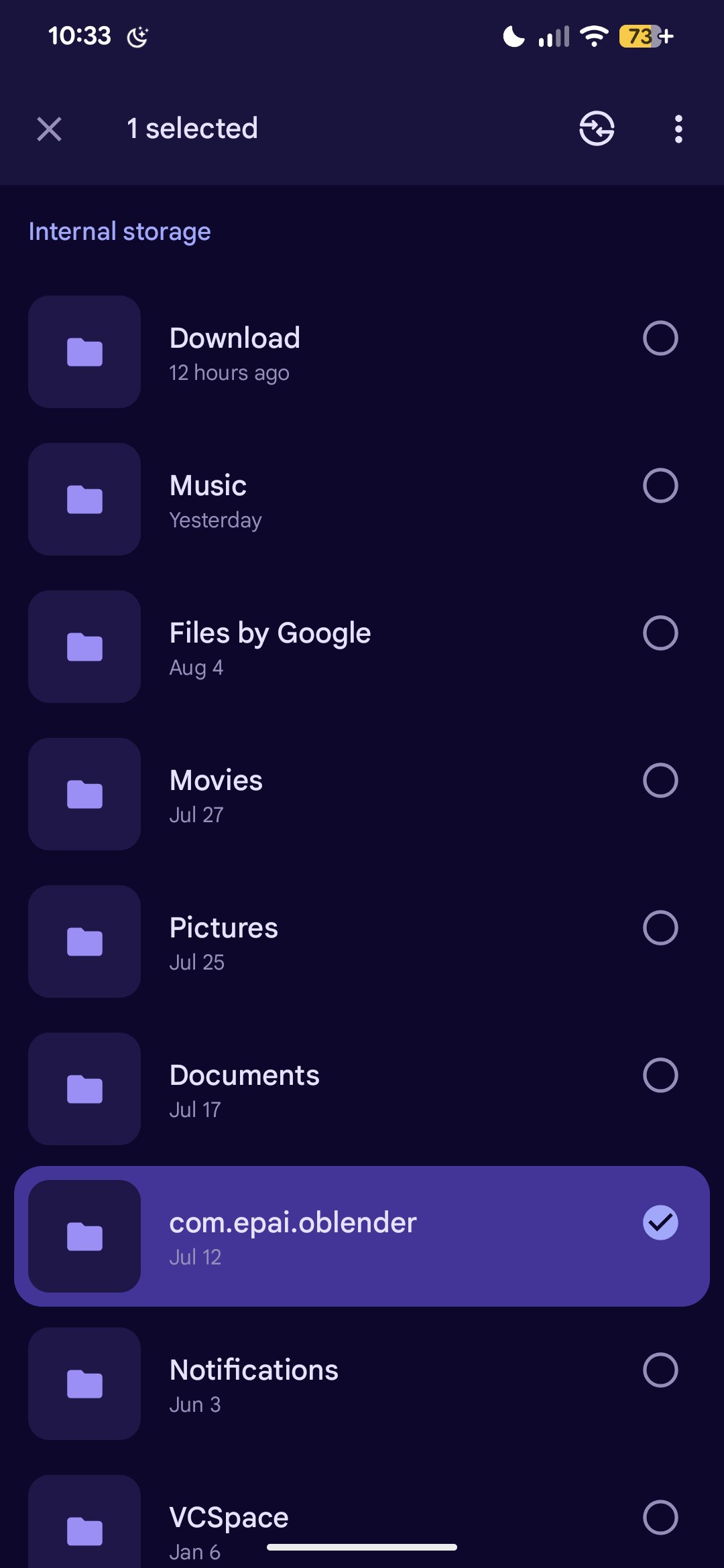Screen dimensions: 724x1568
Task: Open the three-dot overflow menu
Action: [x=678, y=129]
